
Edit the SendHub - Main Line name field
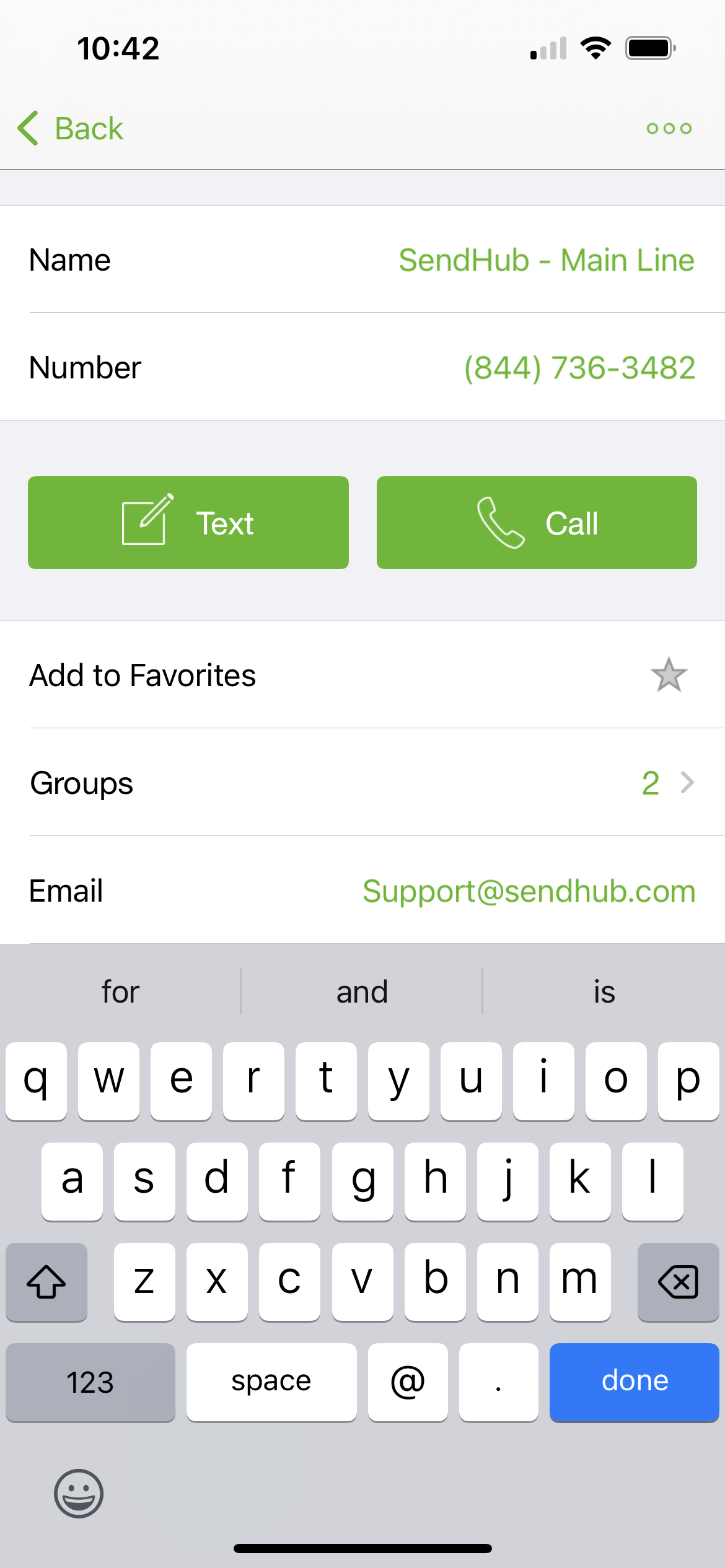coord(546,260)
